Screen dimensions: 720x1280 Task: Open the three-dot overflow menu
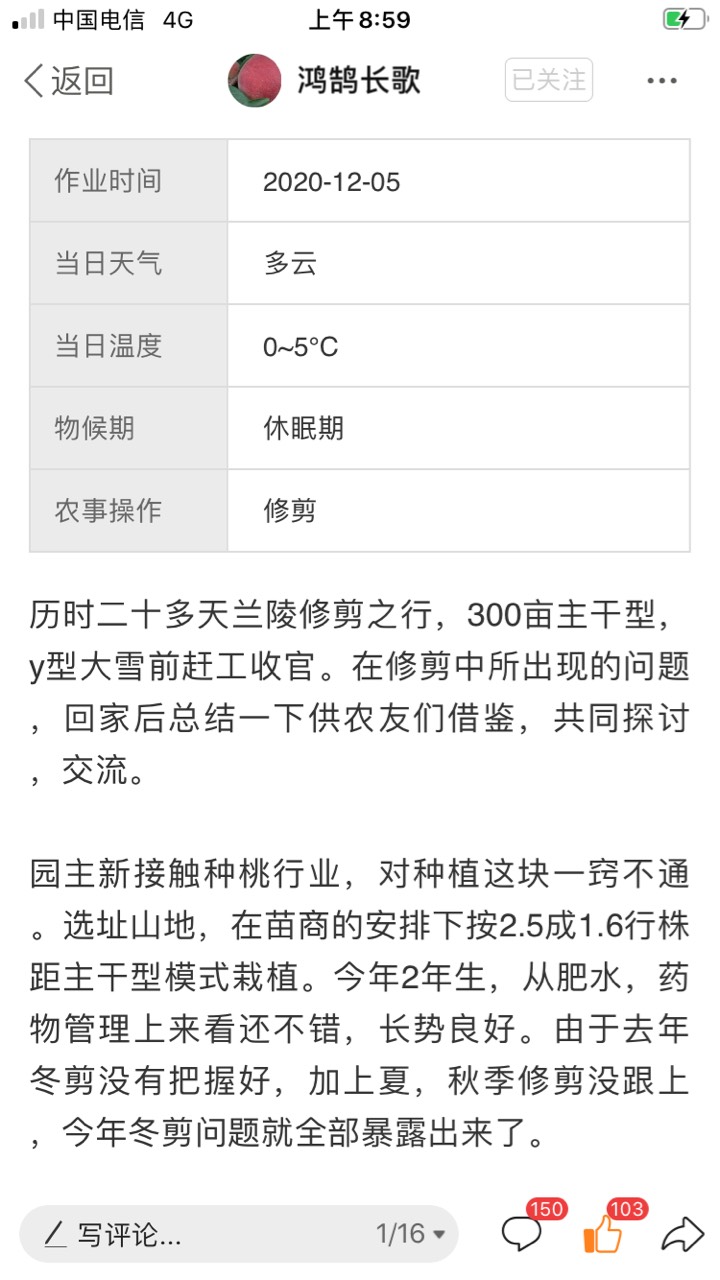[x=662, y=81]
